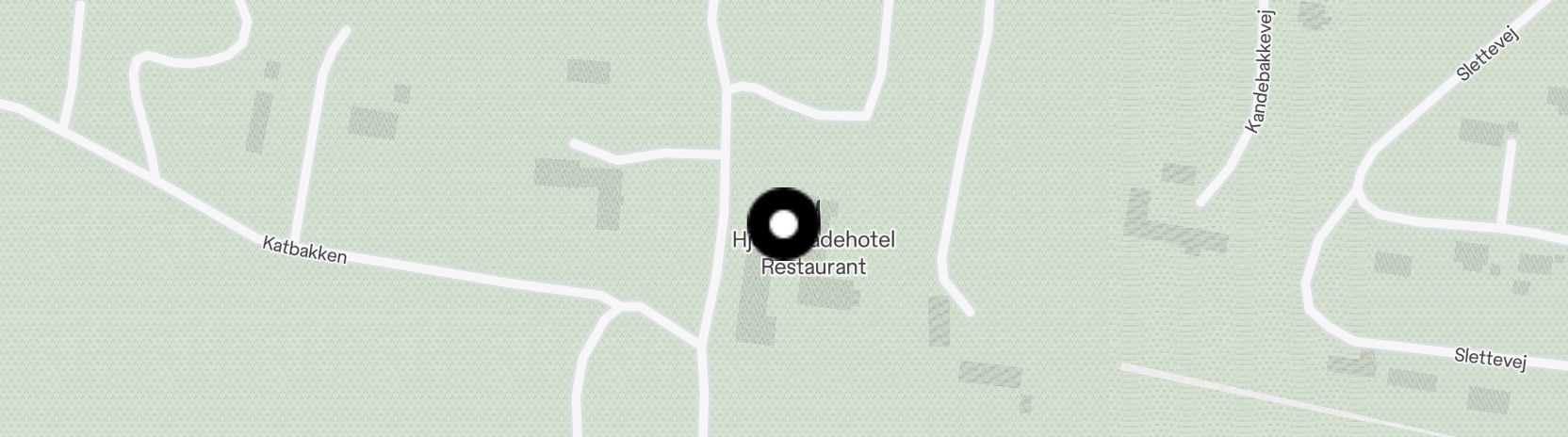The height and width of the screenshot is (437, 1568).
Task: Tap the hotel location marker pin
Action: coord(784,225)
